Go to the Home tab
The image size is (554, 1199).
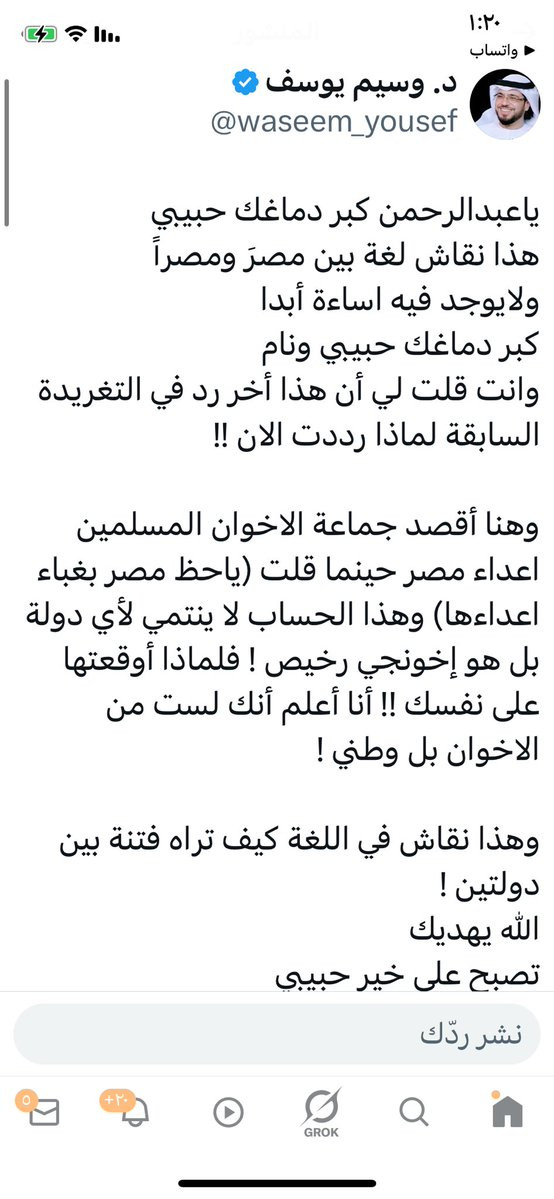(507, 1110)
